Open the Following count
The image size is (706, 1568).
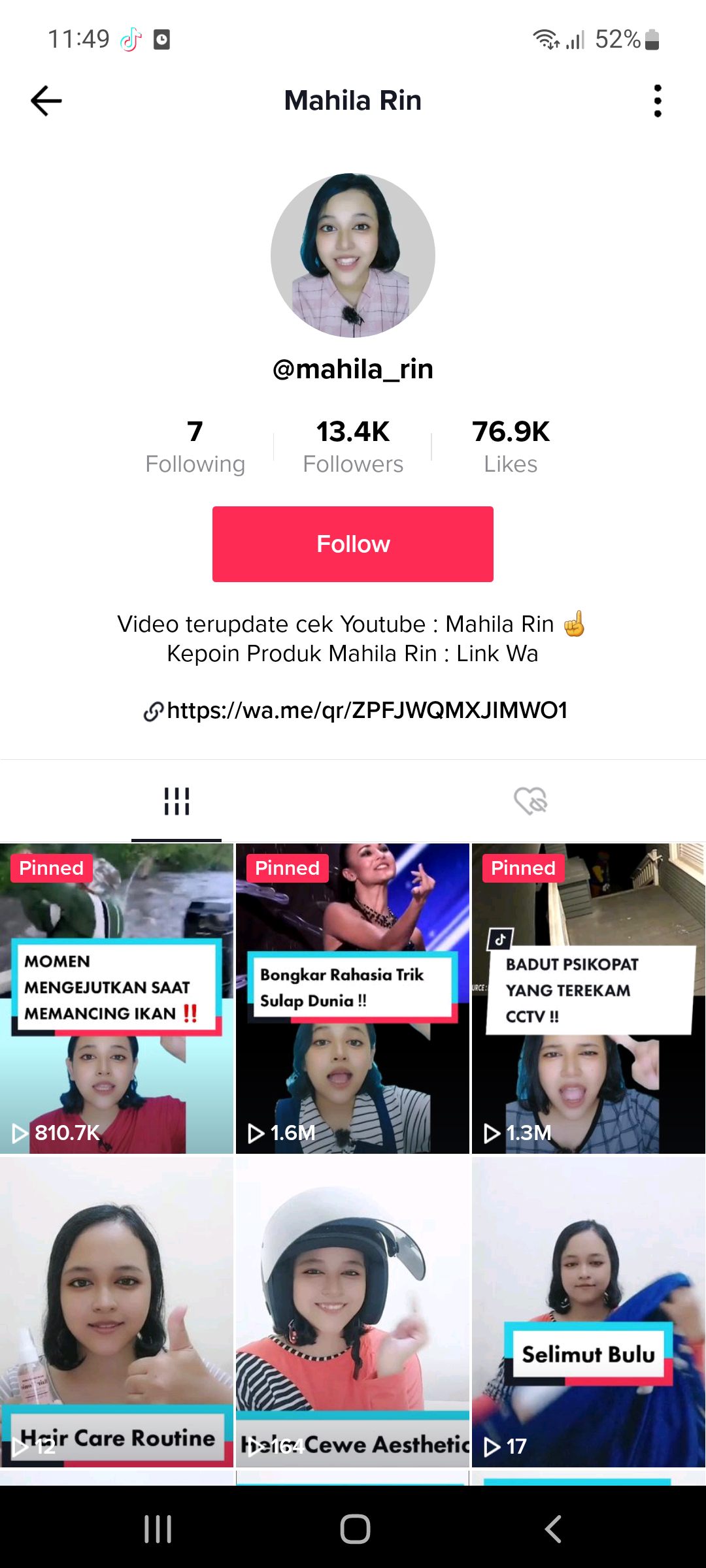pos(195,447)
